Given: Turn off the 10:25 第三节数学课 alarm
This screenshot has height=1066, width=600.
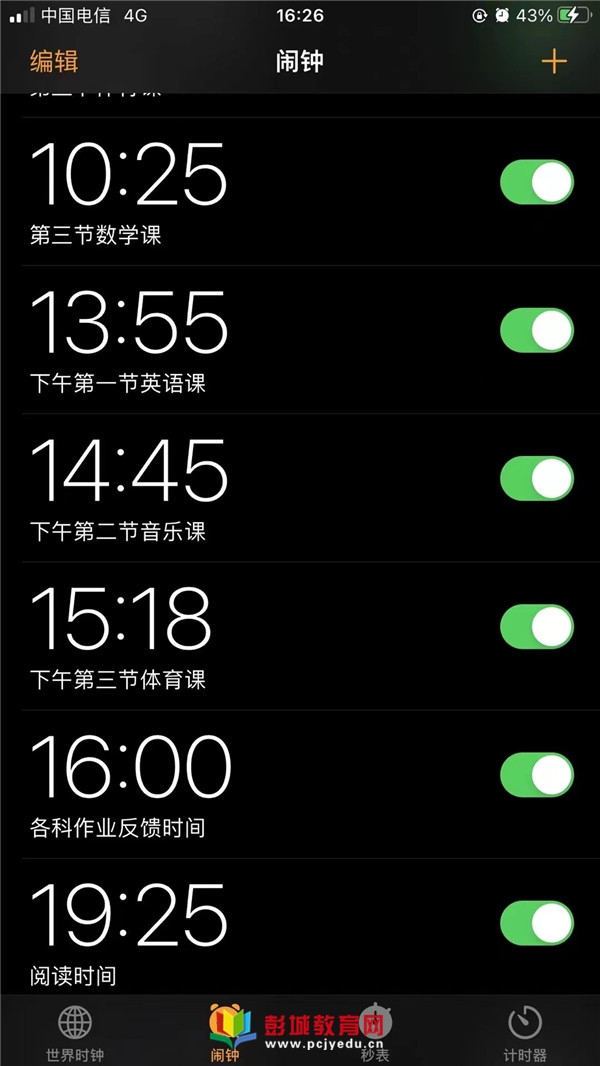Looking at the screenshot, I should pos(537,182).
